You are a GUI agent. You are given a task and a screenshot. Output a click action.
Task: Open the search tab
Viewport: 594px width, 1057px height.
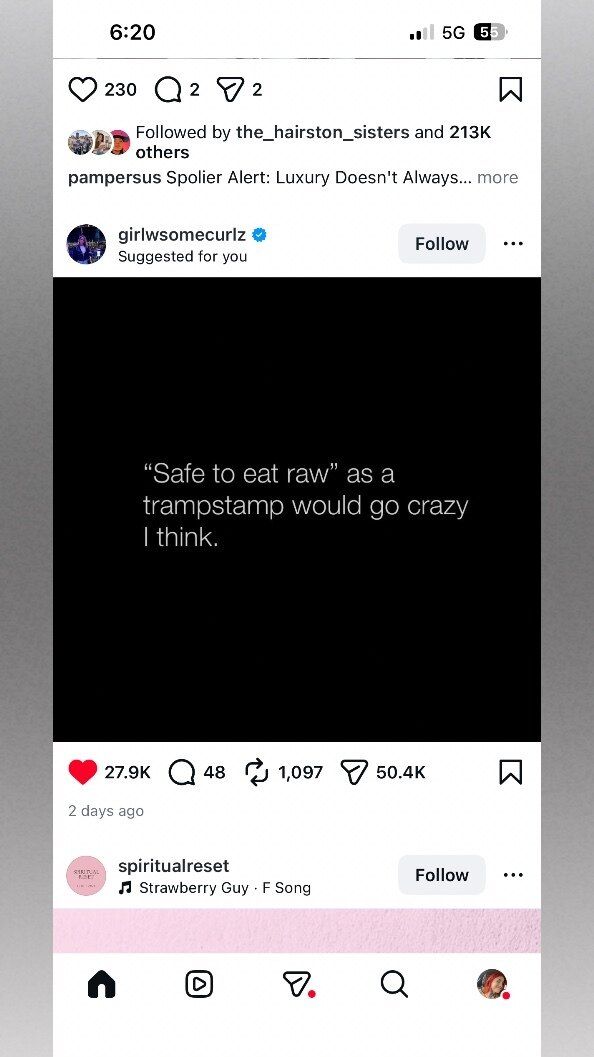pyautogui.click(x=394, y=984)
